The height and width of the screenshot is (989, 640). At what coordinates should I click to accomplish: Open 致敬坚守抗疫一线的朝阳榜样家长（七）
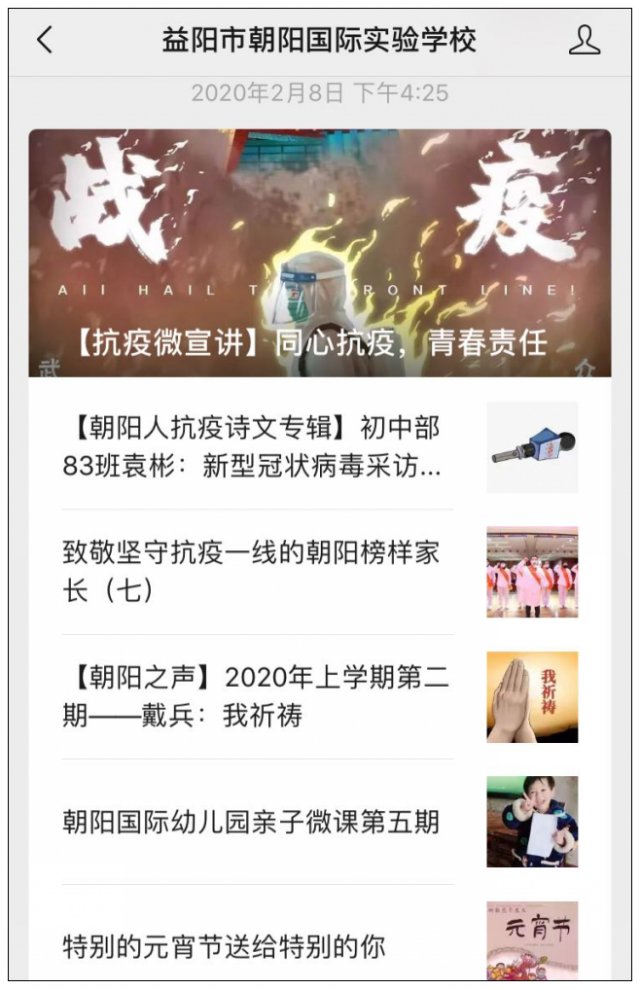255,571
